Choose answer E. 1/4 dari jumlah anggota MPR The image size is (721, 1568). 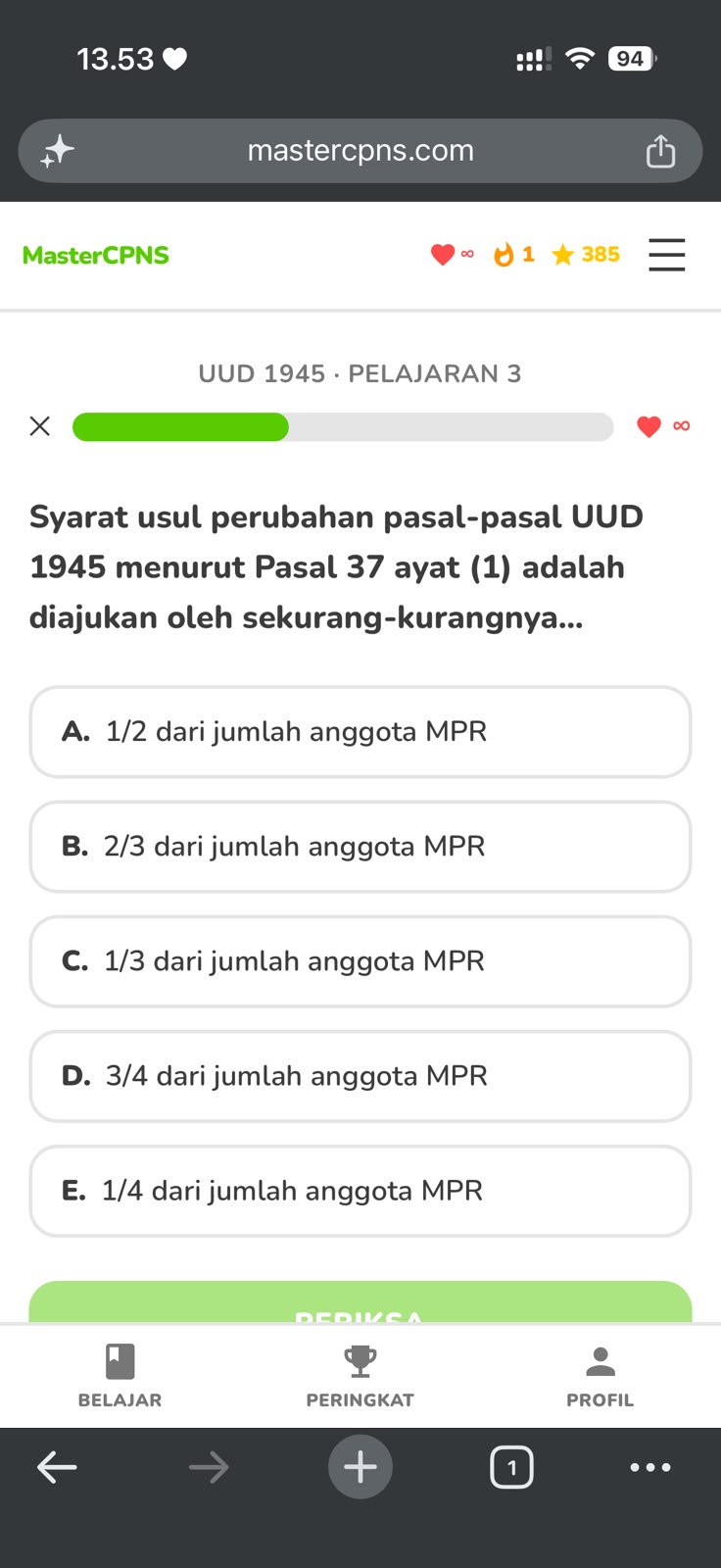[360, 1191]
